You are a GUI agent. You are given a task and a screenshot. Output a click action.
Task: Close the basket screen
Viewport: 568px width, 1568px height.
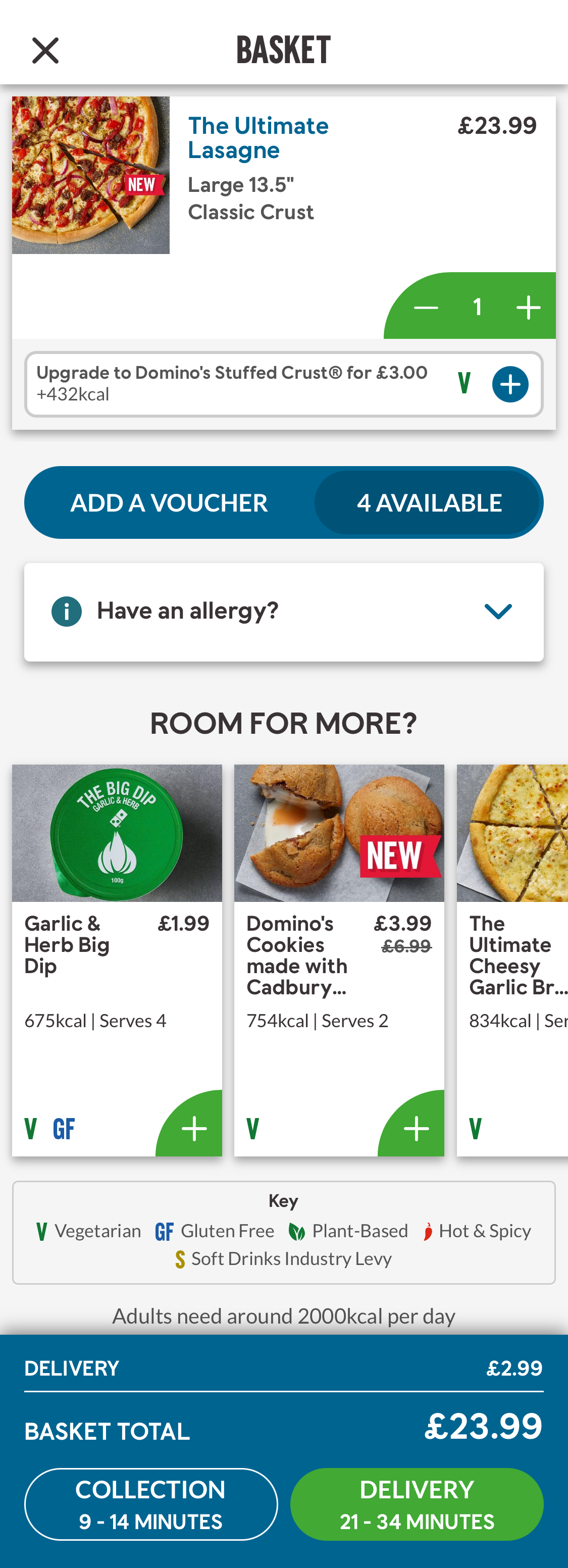[45, 49]
